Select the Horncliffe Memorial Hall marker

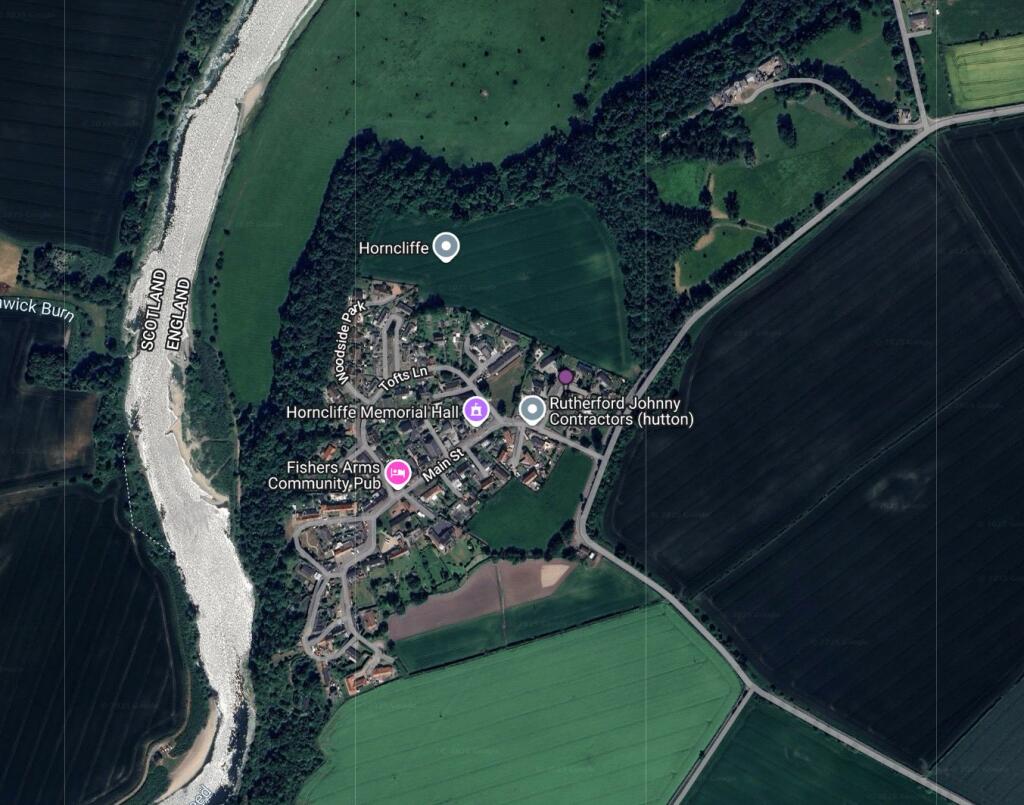coord(476,410)
